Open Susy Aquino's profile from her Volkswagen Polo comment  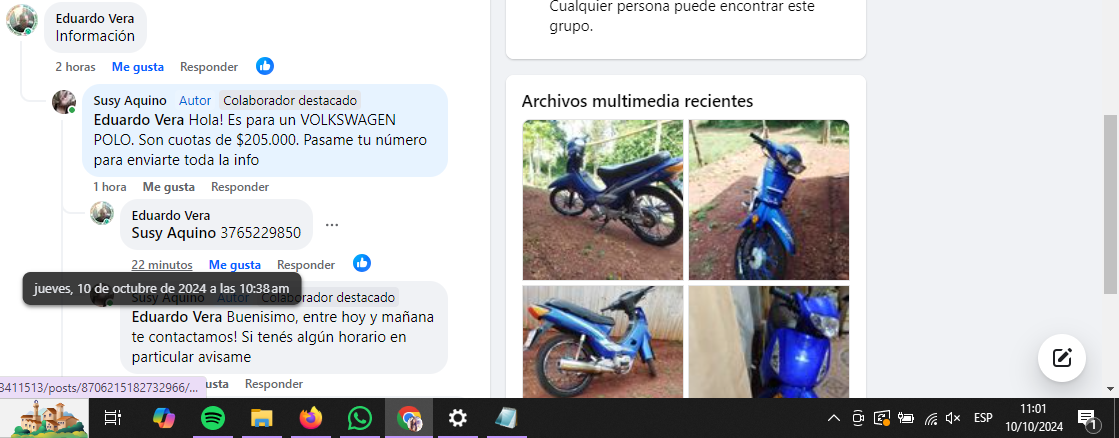pyautogui.click(x=132, y=101)
